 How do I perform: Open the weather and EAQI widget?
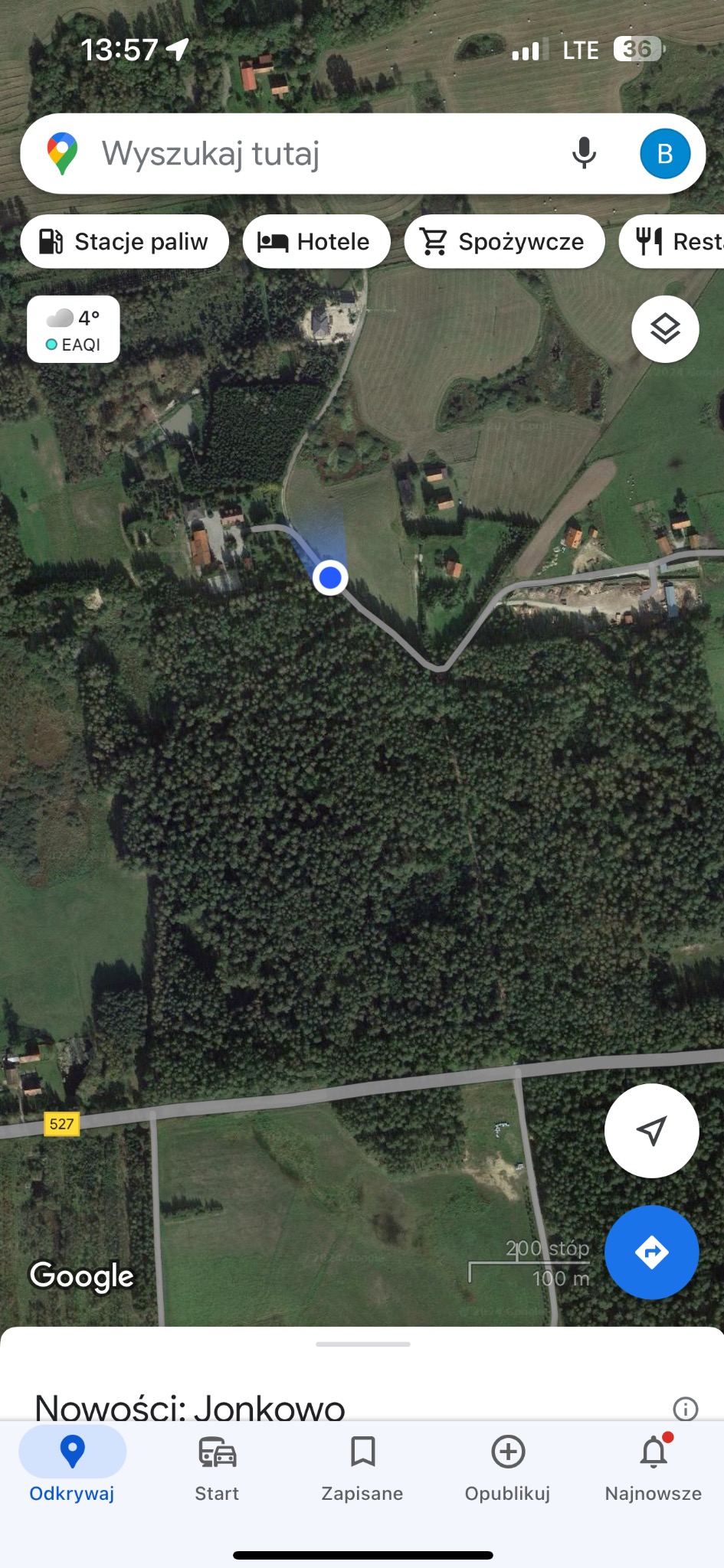pyautogui.click(x=74, y=329)
